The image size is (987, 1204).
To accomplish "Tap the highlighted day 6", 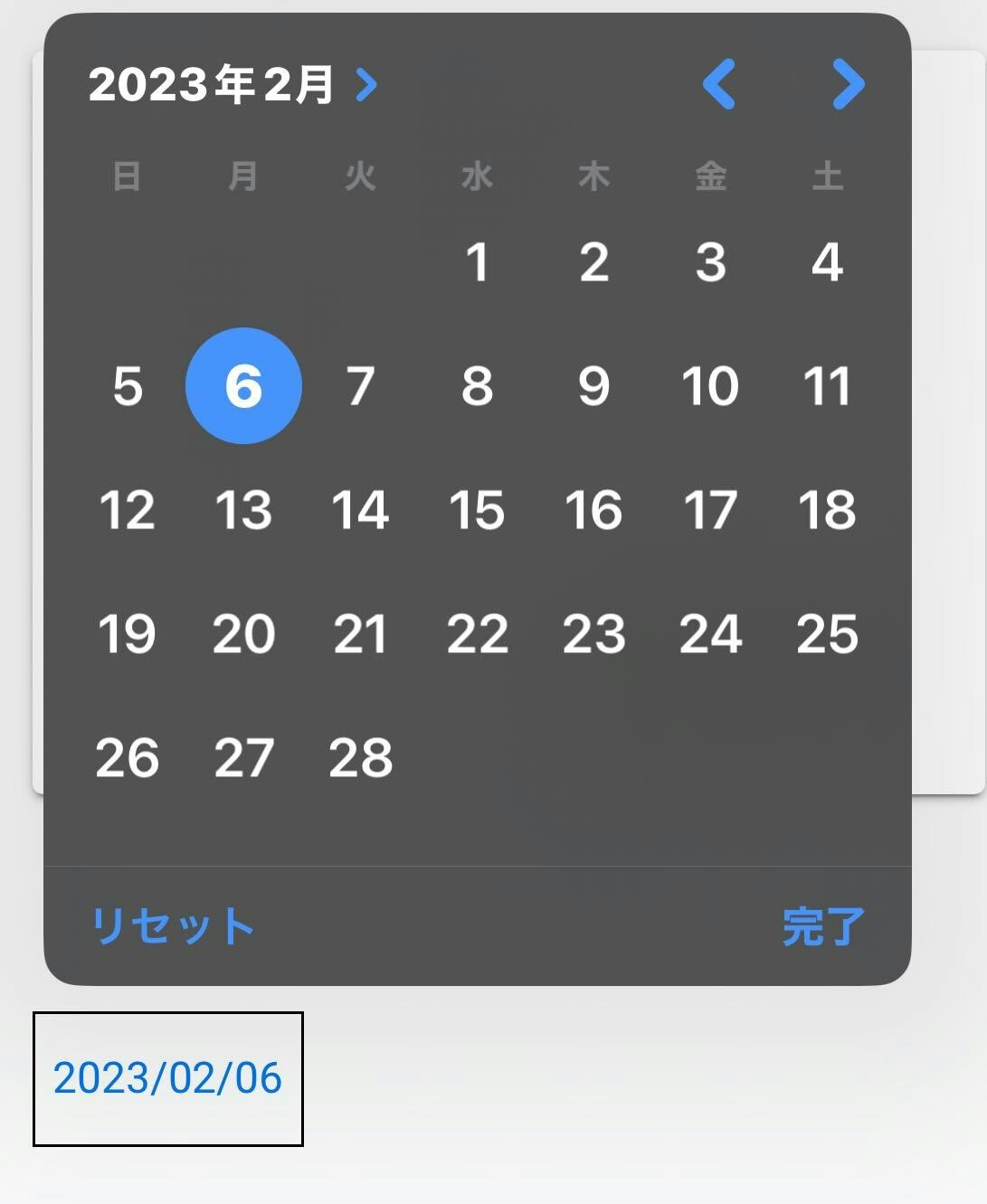I will [243, 386].
